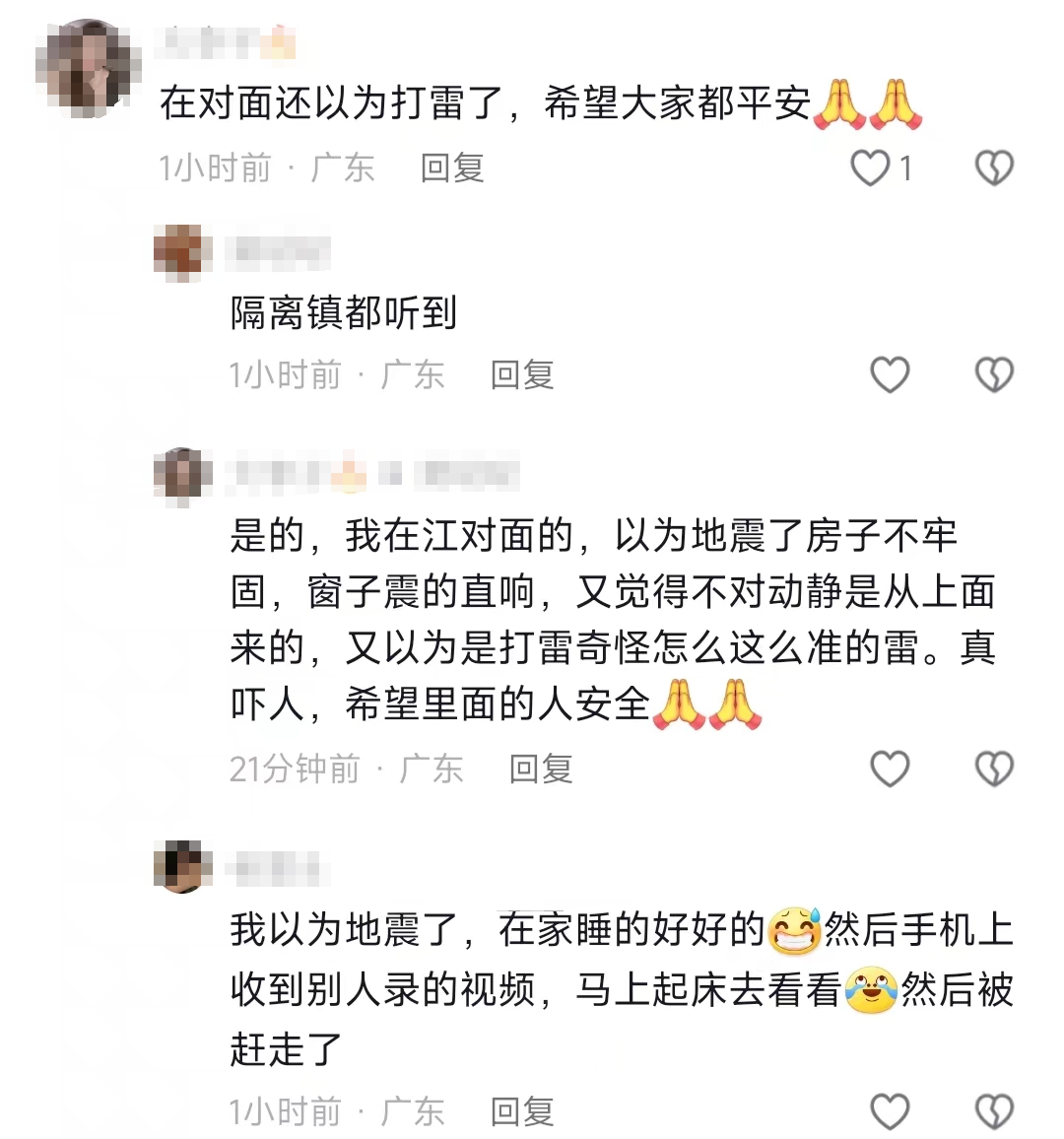The width and height of the screenshot is (1064, 1139).
Task: Open the third commenter's avatar
Action: (180, 473)
